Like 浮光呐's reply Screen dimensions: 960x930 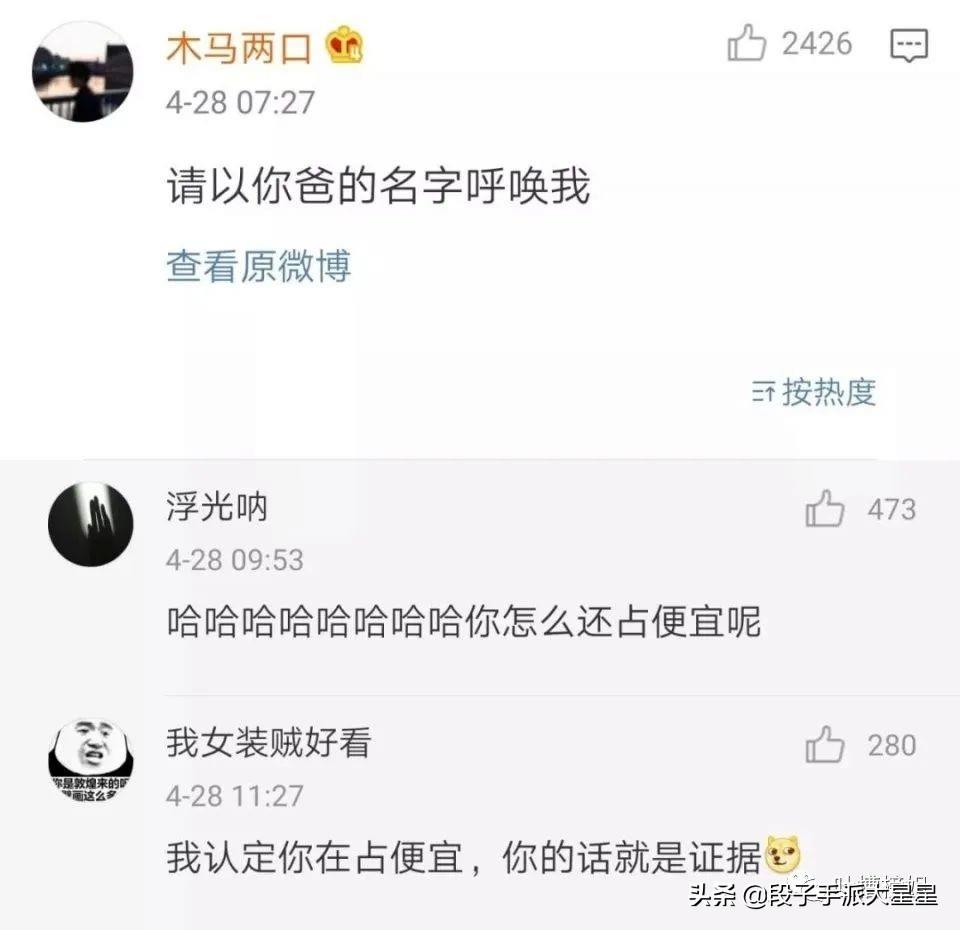point(825,510)
